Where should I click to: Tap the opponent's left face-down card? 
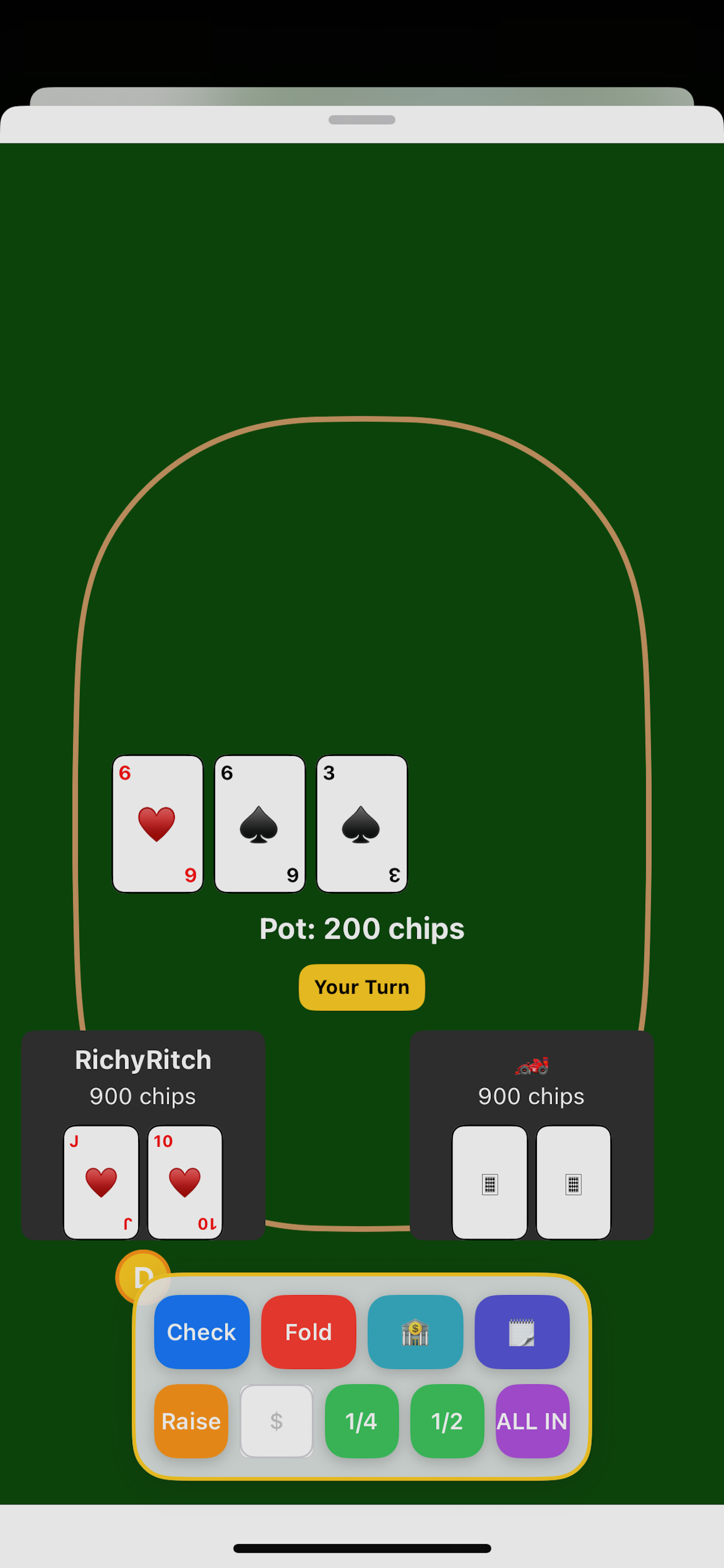pyautogui.click(x=489, y=1182)
